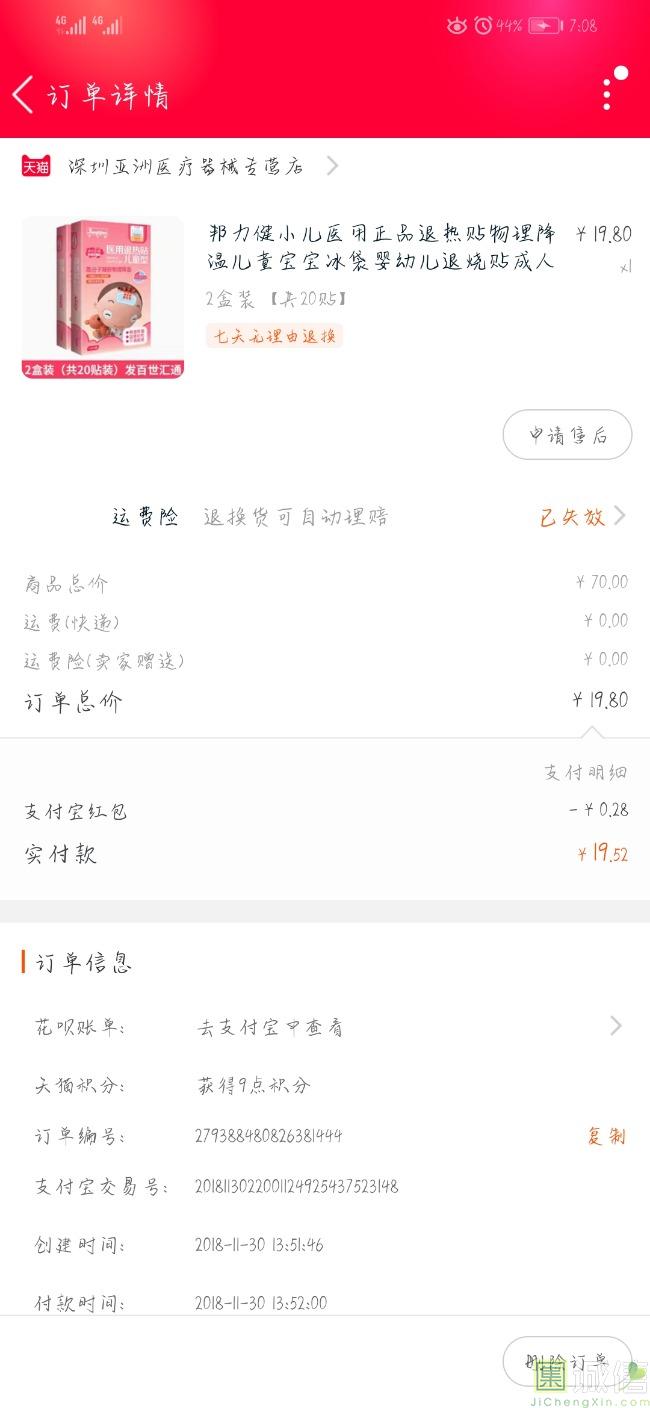Go back from 订单详情
The image size is (650, 1408).
(x=23, y=95)
